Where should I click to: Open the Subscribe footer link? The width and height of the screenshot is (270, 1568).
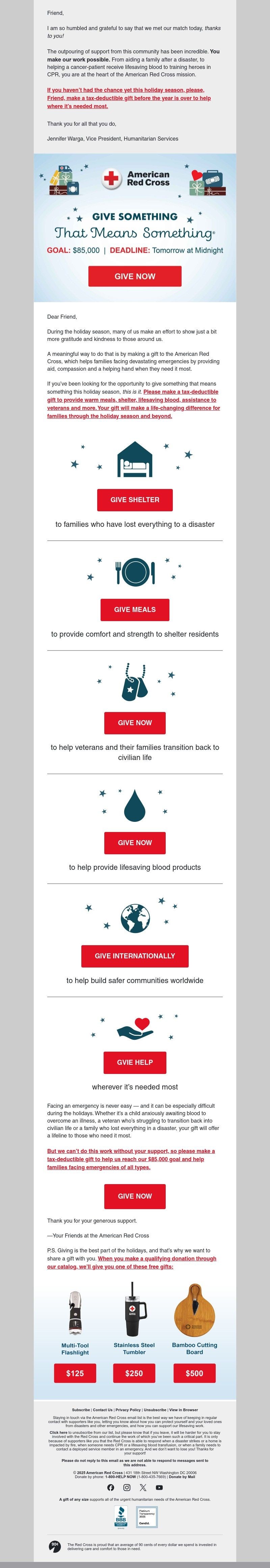point(80,1410)
